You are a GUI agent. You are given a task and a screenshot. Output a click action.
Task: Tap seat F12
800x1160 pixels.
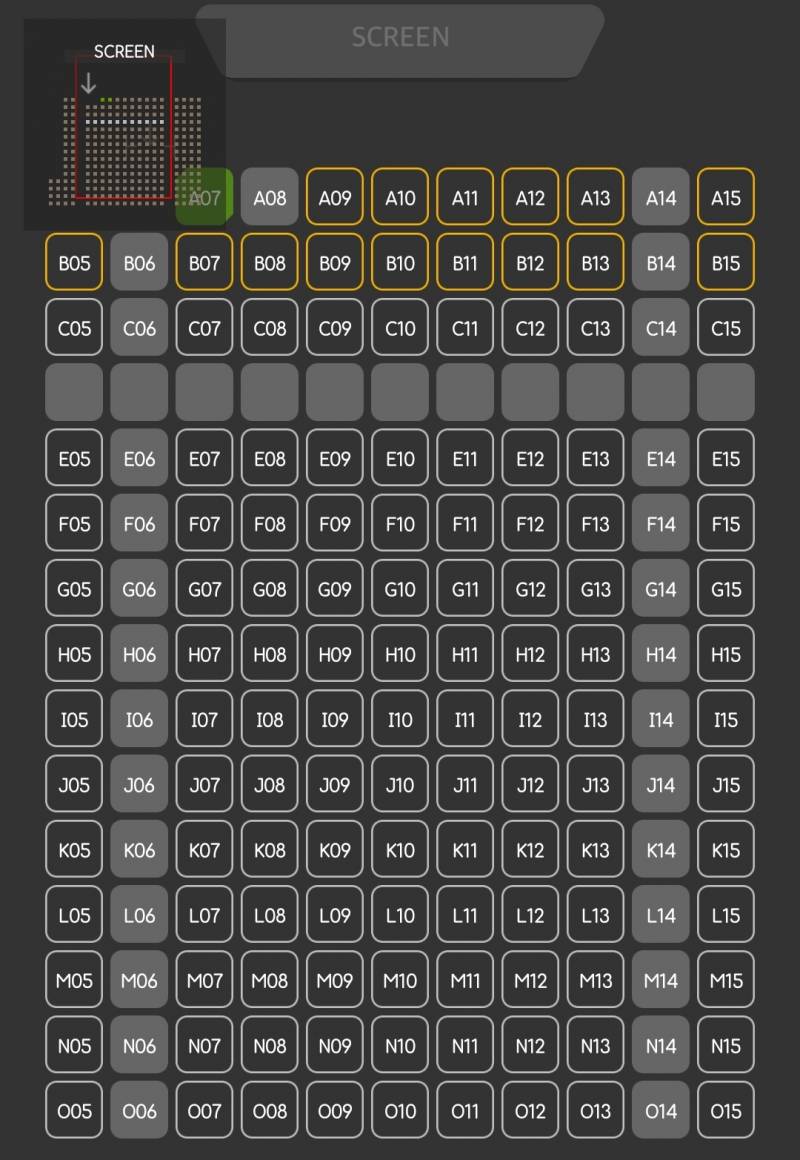tap(530, 524)
